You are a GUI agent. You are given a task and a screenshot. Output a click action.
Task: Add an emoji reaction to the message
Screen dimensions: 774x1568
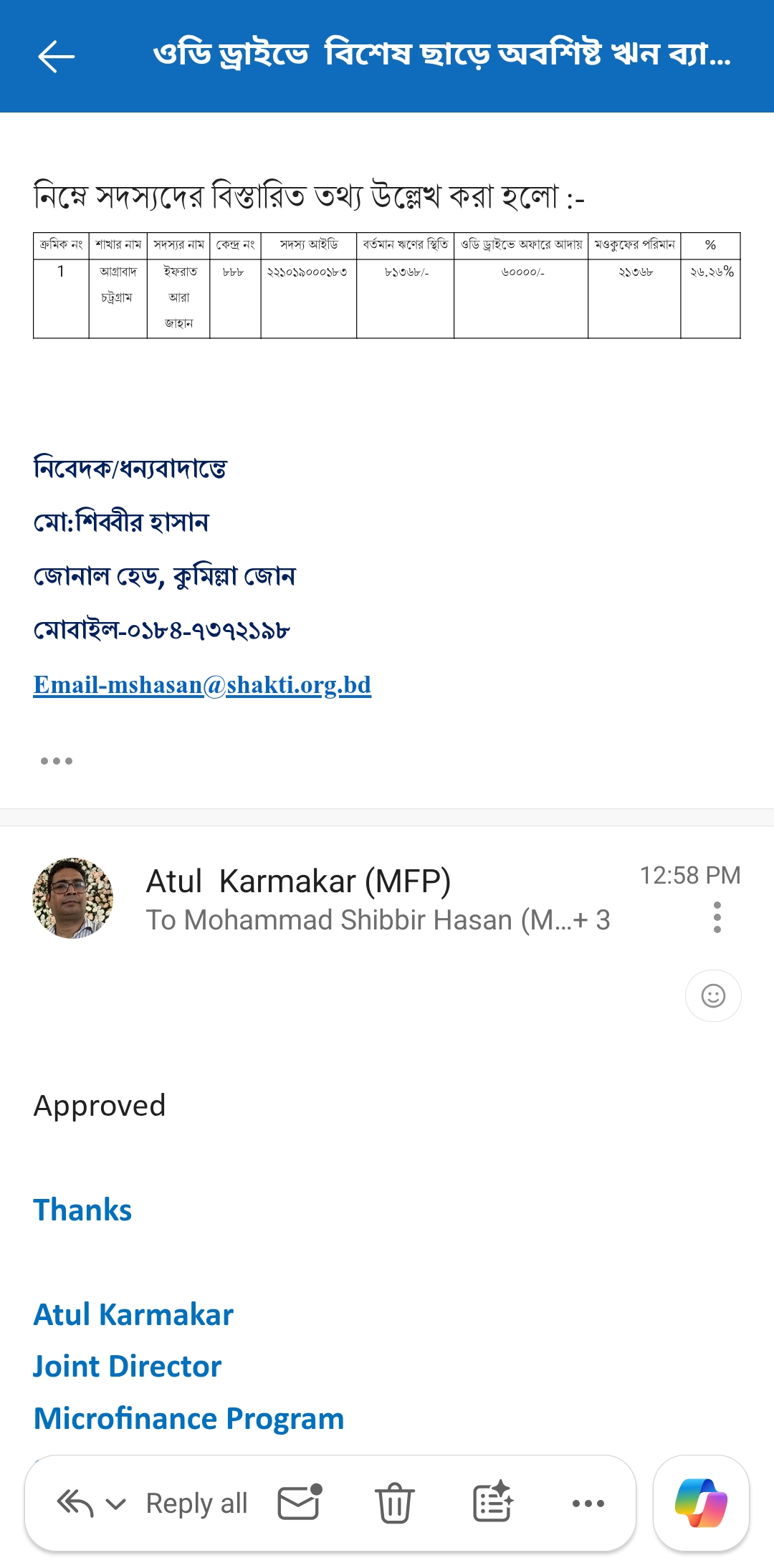click(x=713, y=995)
